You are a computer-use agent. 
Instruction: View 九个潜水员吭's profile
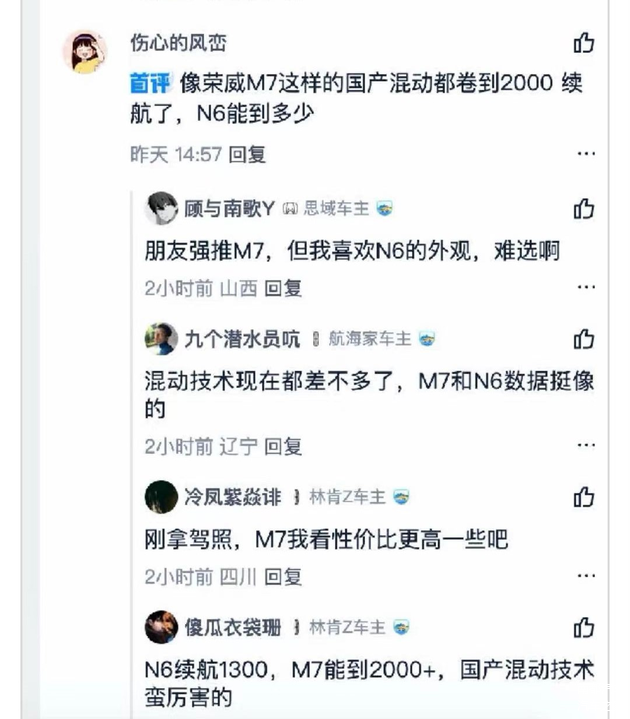161,339
